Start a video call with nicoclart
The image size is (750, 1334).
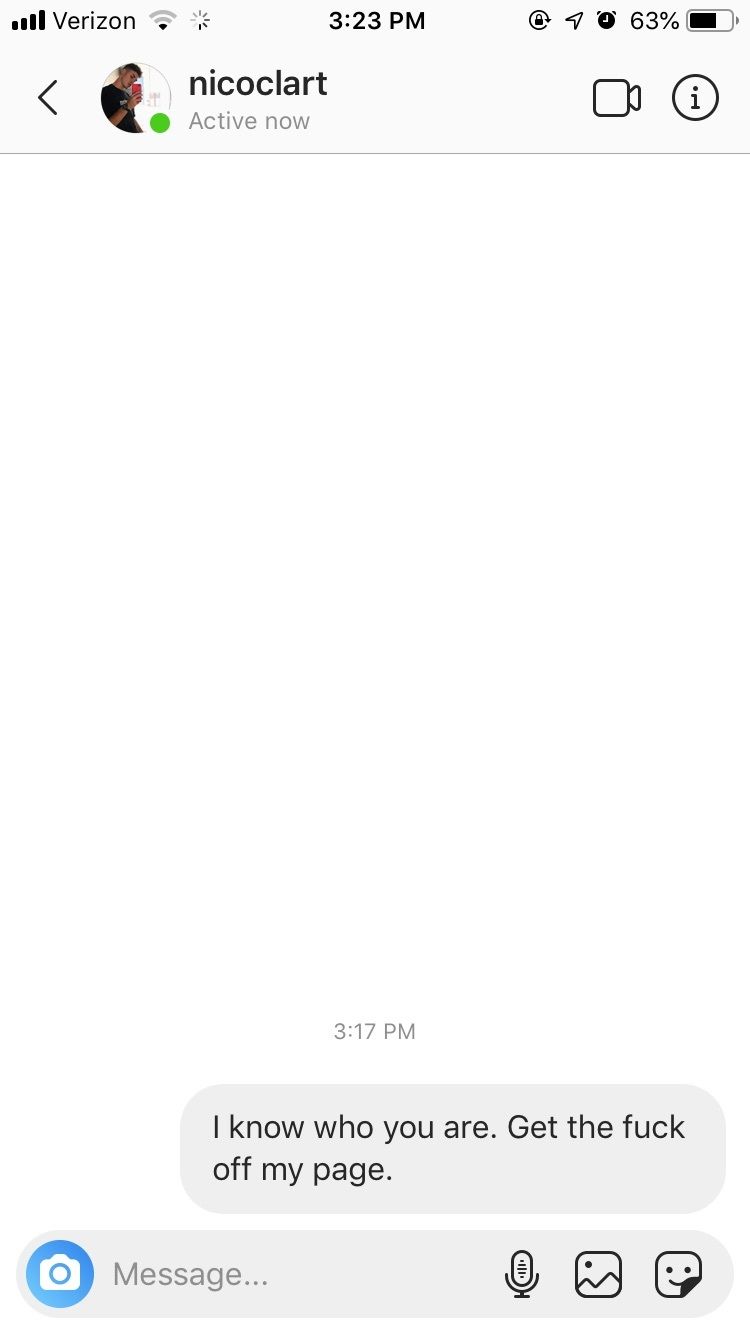click(617, 98)
